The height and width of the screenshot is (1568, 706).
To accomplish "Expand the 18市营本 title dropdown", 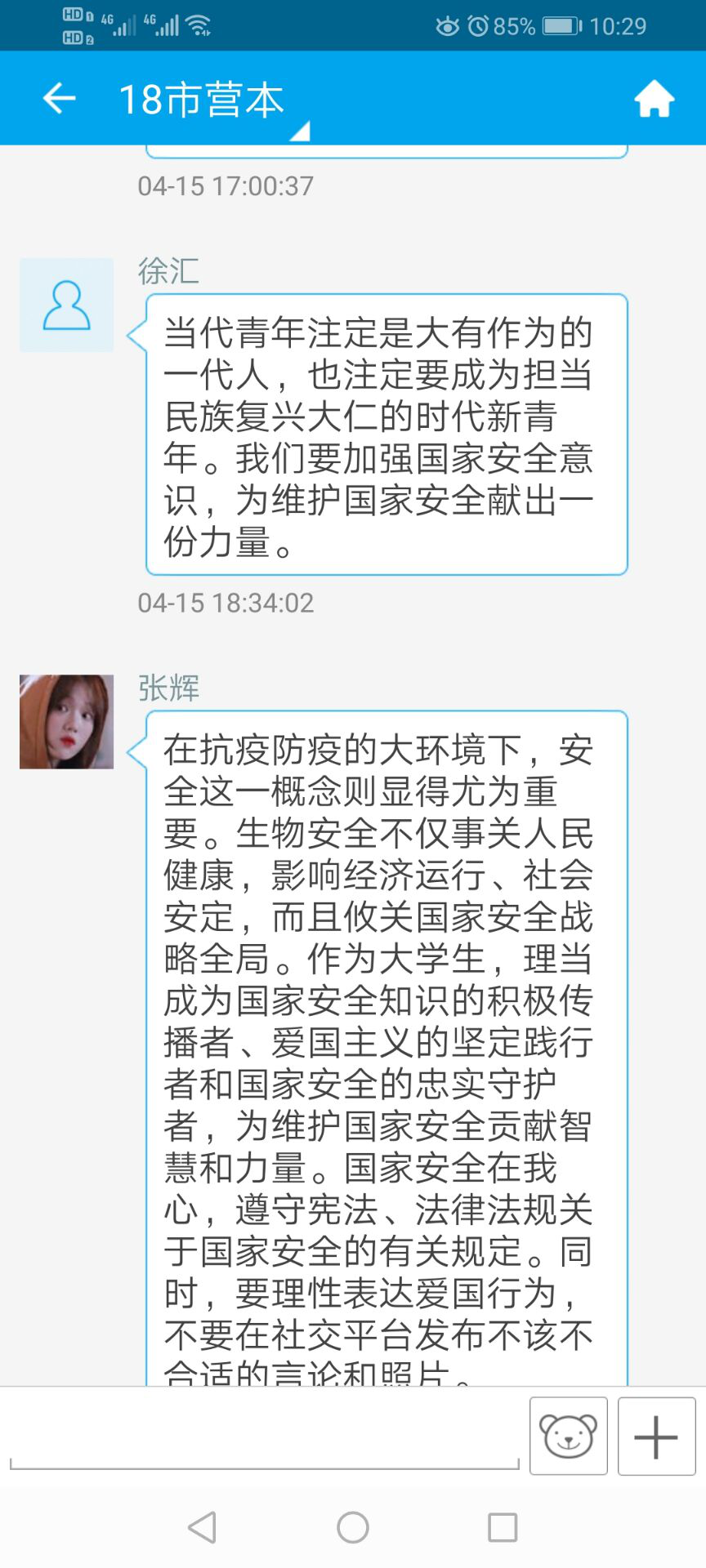I will pyautogui.click(x=300, y=131).
